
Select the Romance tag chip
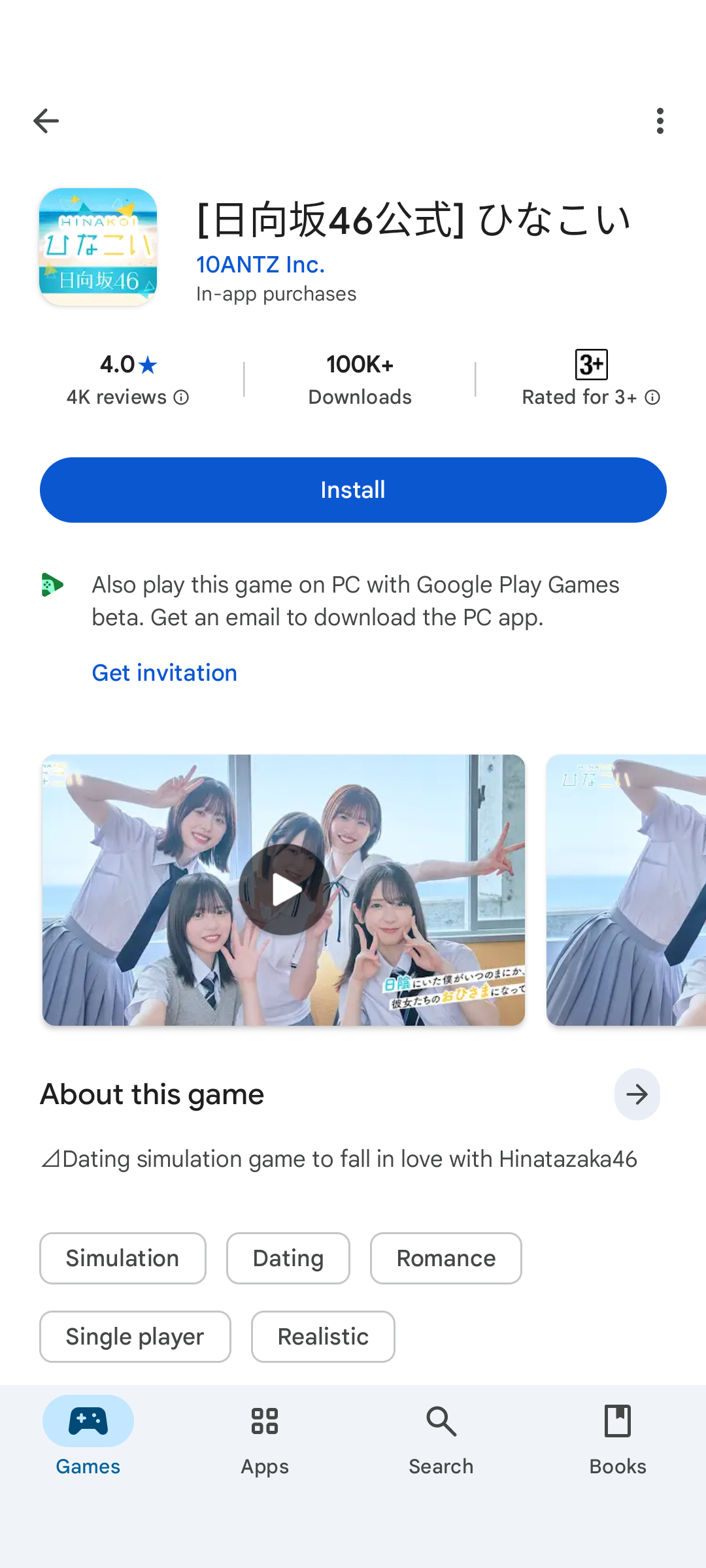tap(446, 1258)
